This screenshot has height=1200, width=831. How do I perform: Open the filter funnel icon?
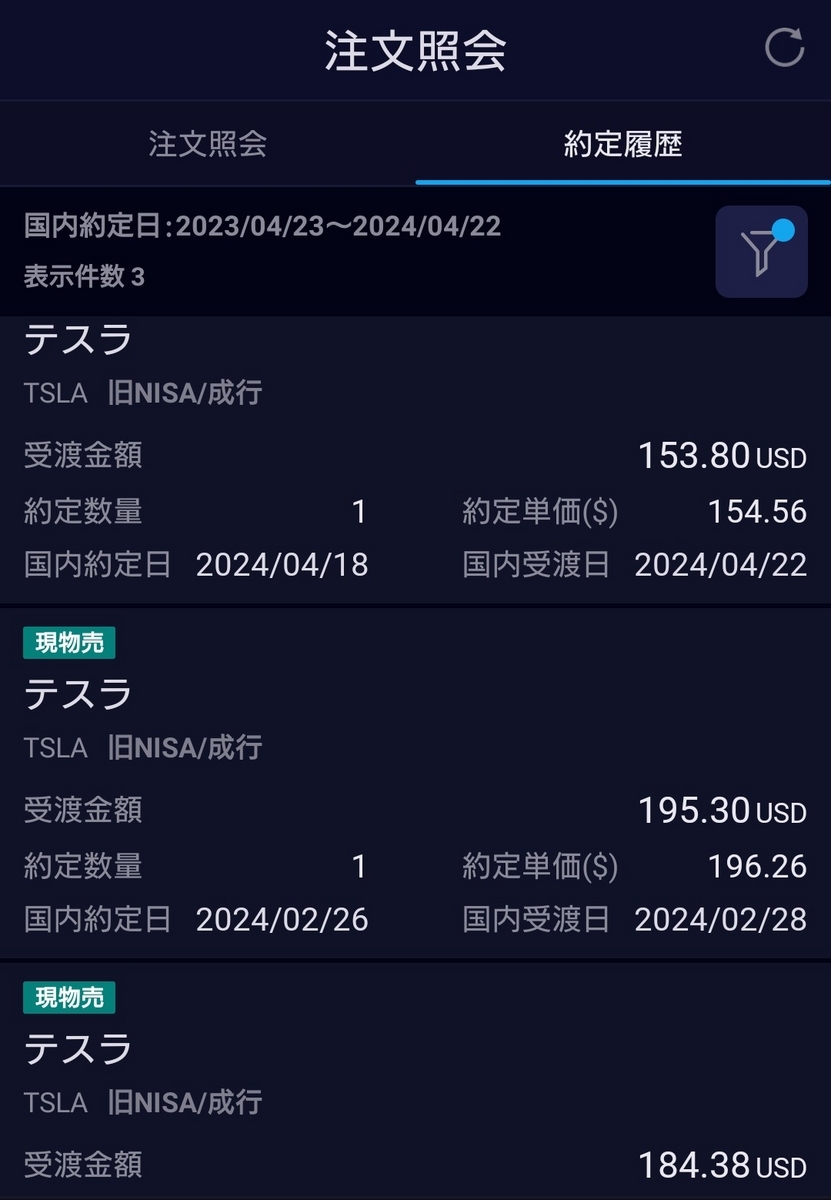point(761,251)
